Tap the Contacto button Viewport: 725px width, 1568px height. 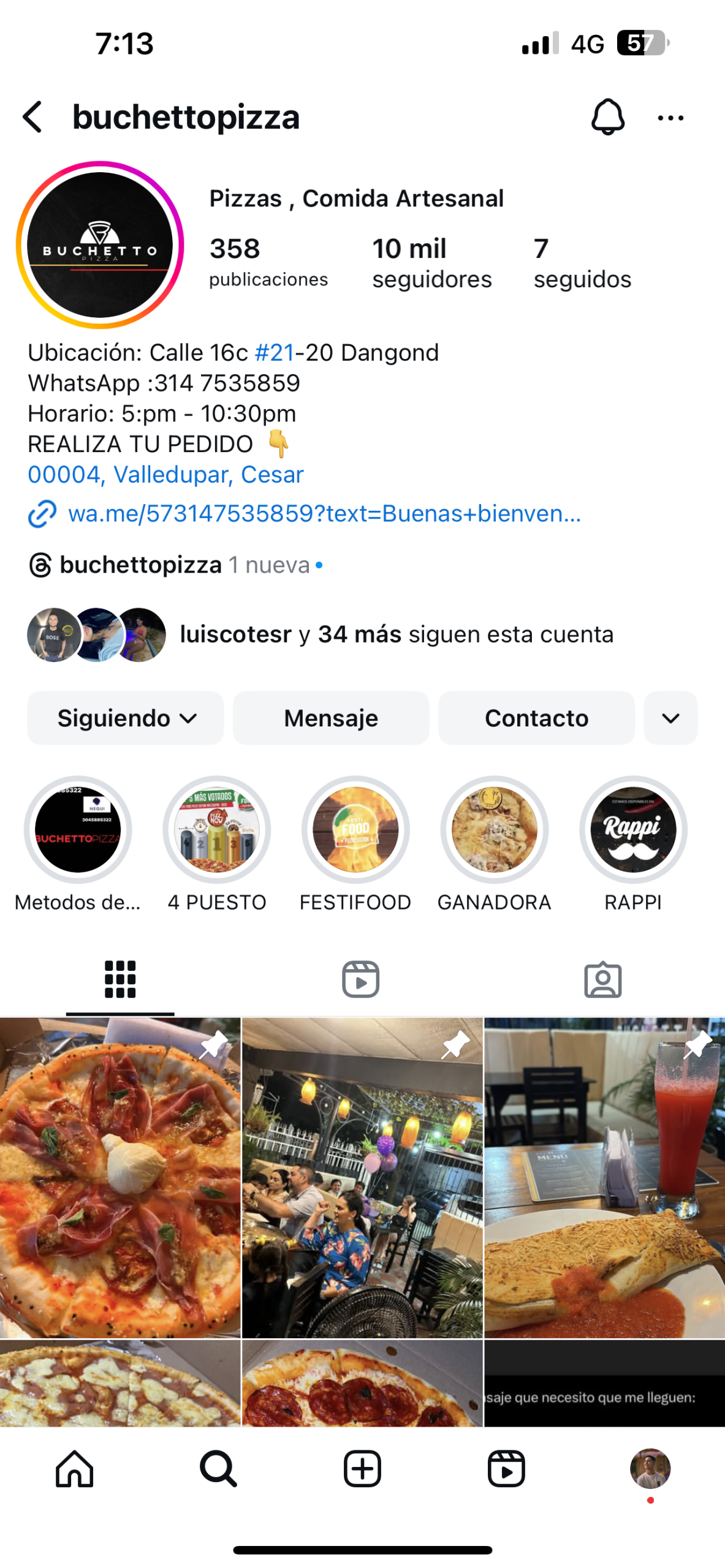[536, 718]
